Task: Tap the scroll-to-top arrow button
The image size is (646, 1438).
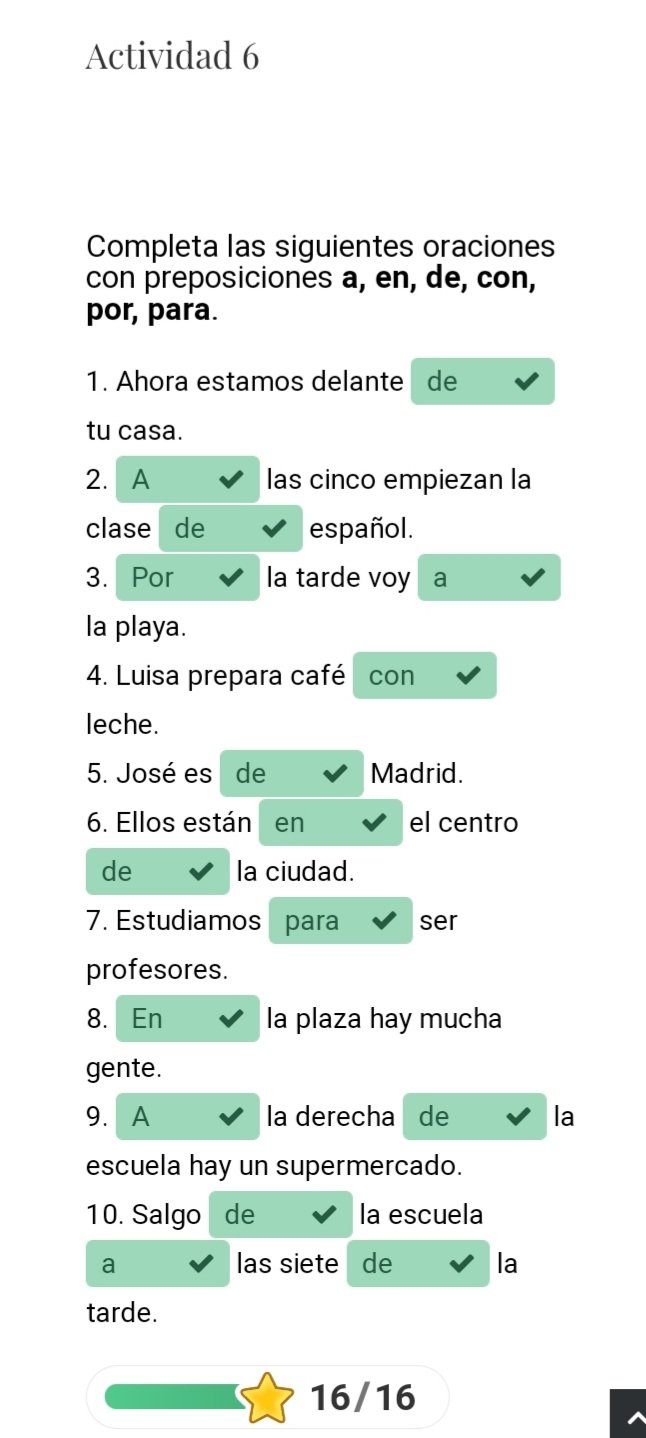Action: pos(627,1416)
